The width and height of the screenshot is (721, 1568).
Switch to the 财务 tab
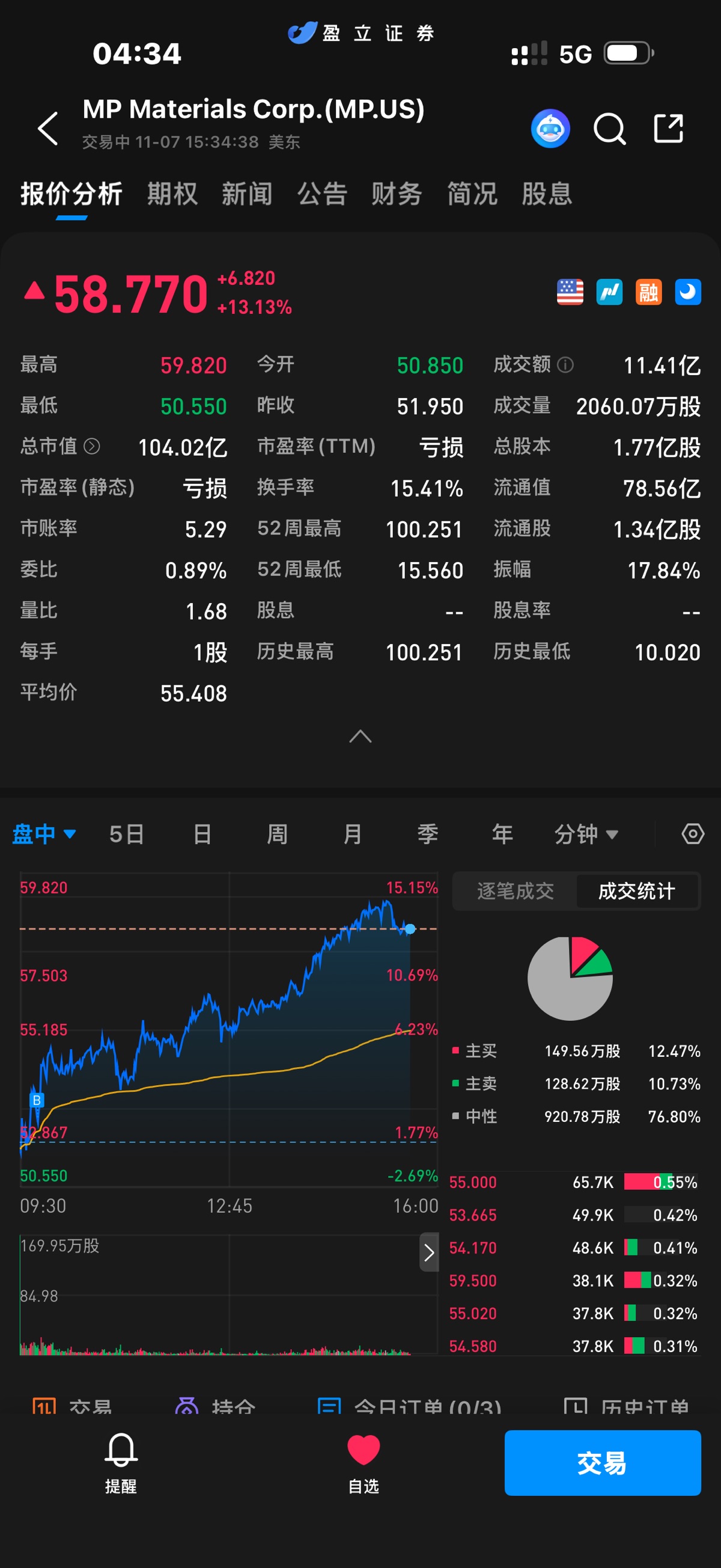click(x=397, y=194)
